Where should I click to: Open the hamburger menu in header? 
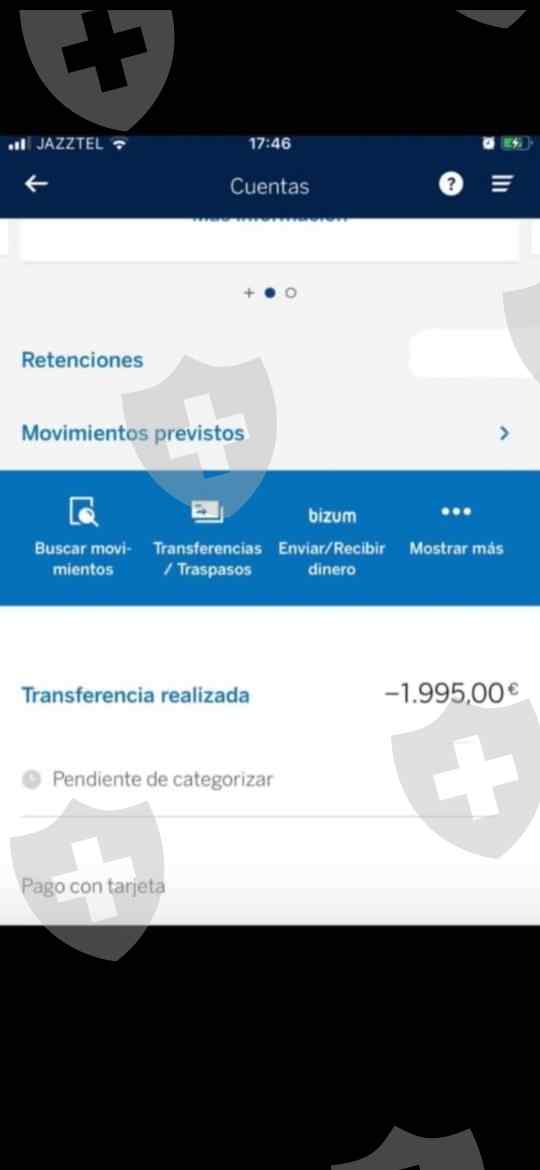pos(503,184)
